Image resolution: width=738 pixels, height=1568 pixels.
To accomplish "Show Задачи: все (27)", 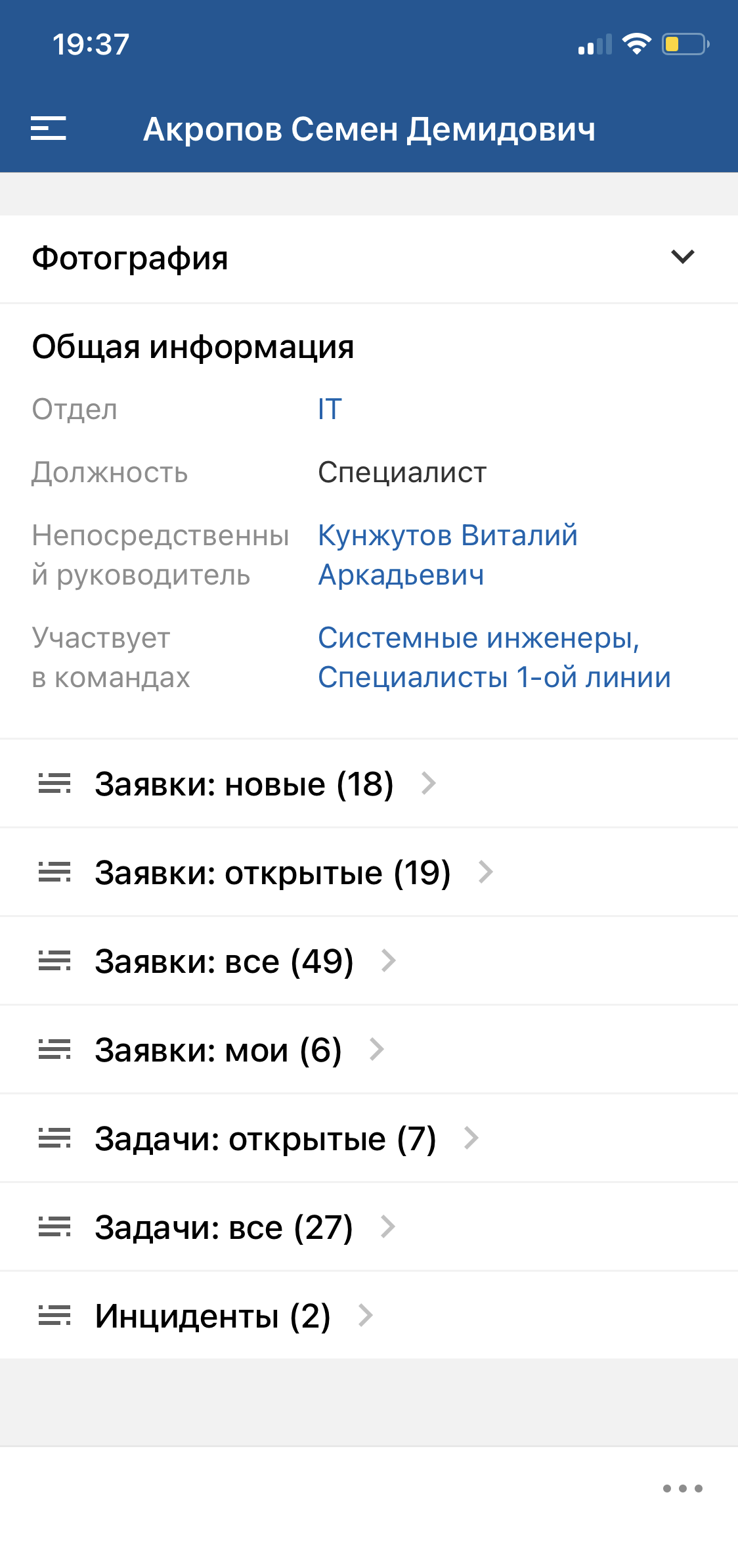I will click(x=224, y=1227).
